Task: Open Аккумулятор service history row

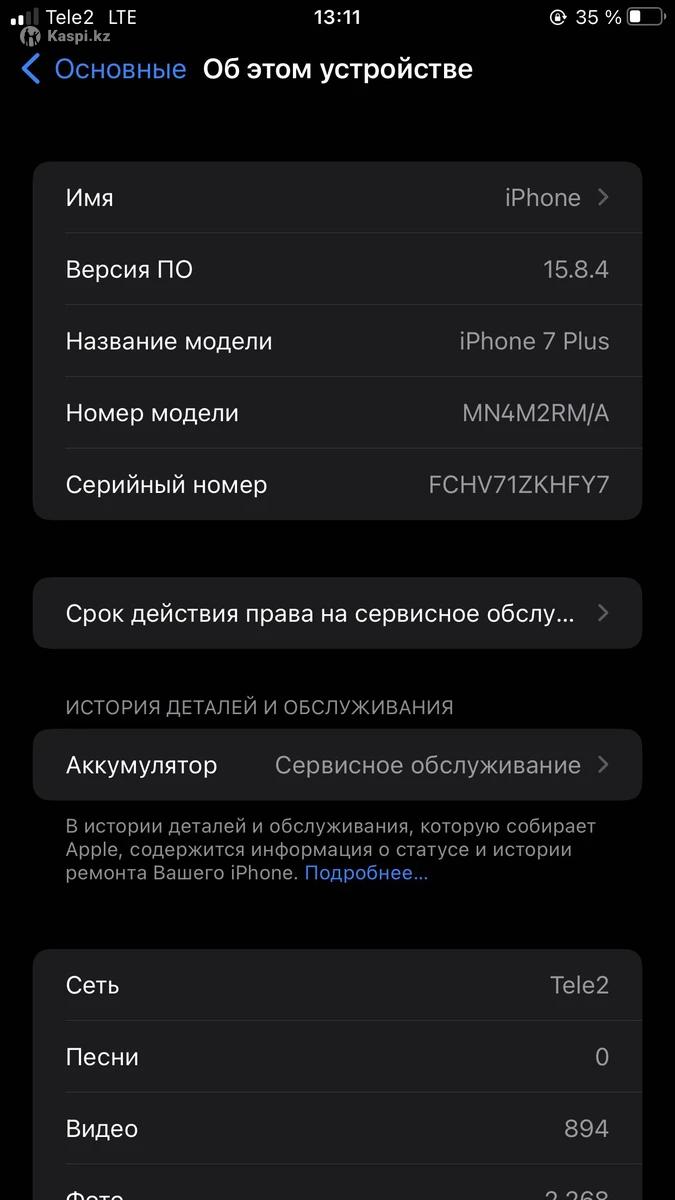Action: coord(337,765)
